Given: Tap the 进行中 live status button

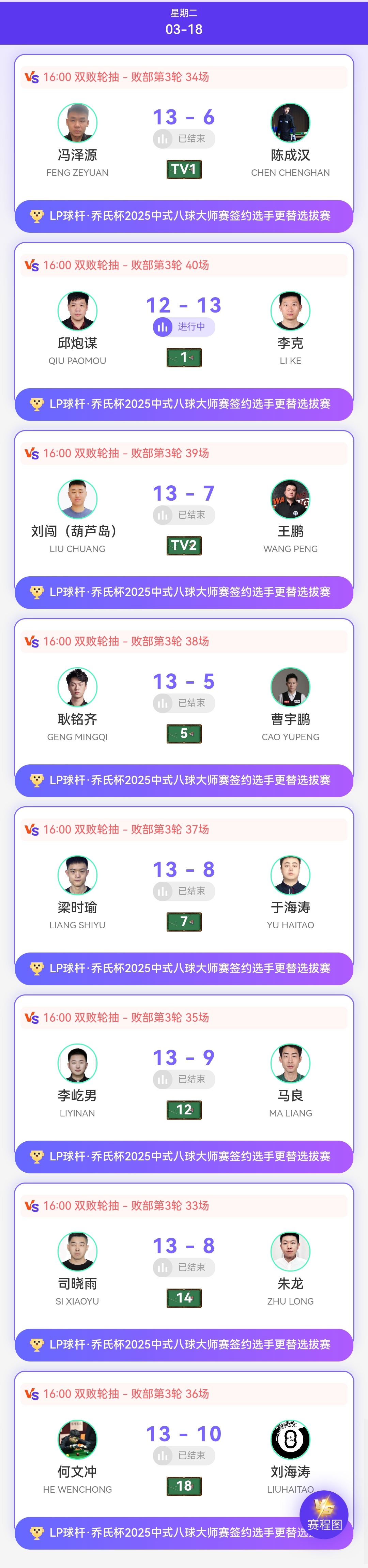Looking at the screenshot, I should tap(184, 327).
